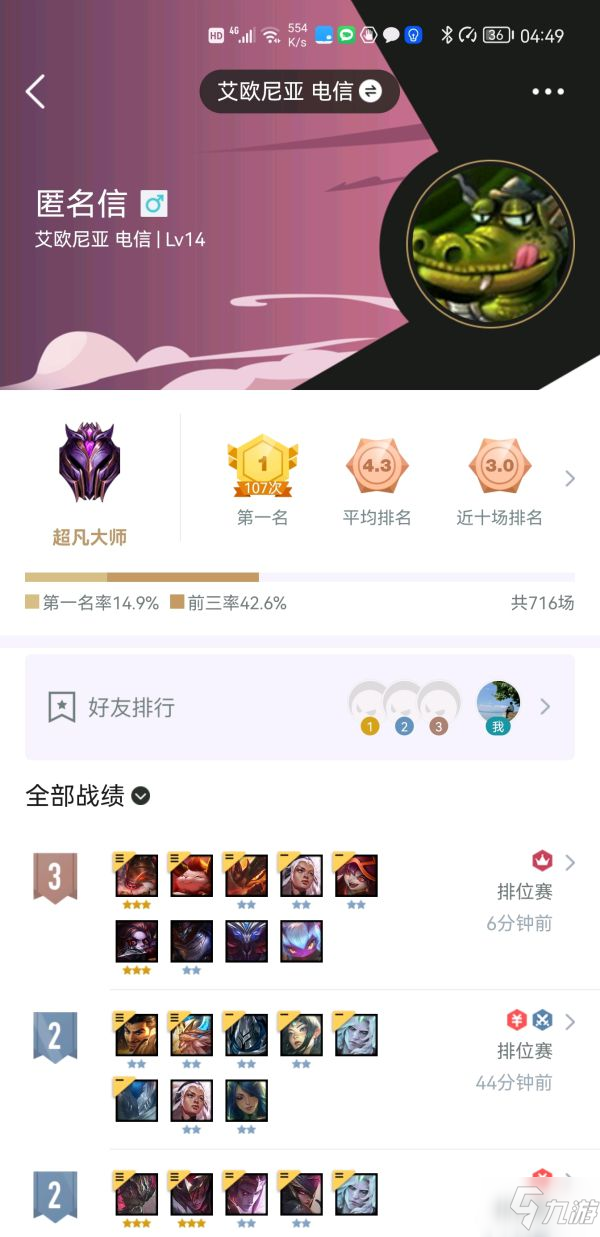Open the 好友排行 friends ranking
The width and height of the screenshot is (600, 1237).
point(299,707)
